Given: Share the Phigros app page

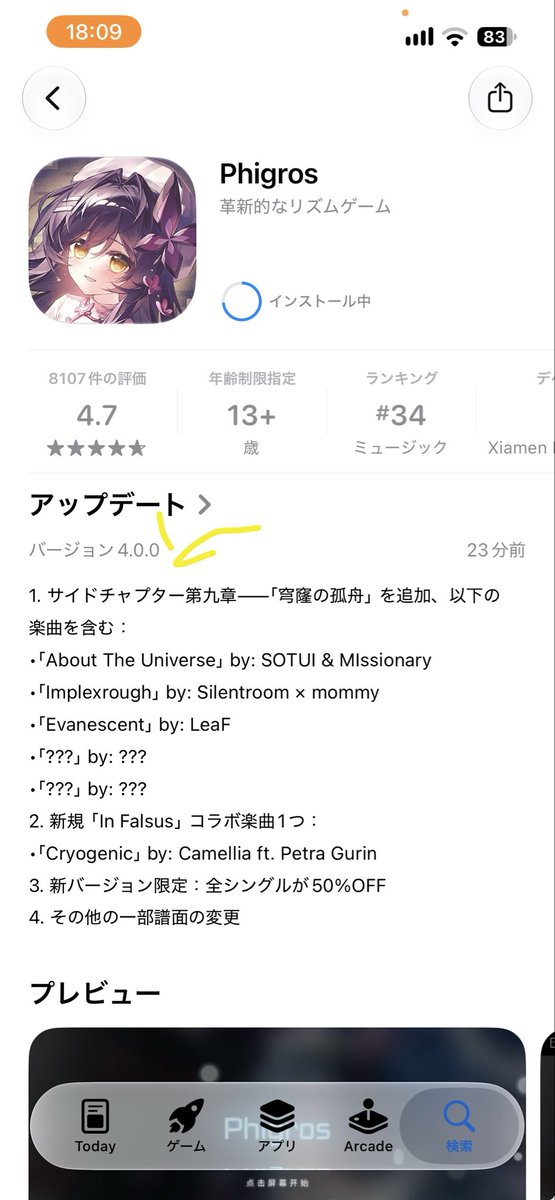Looking at the screenshot, I should (500, 98).
